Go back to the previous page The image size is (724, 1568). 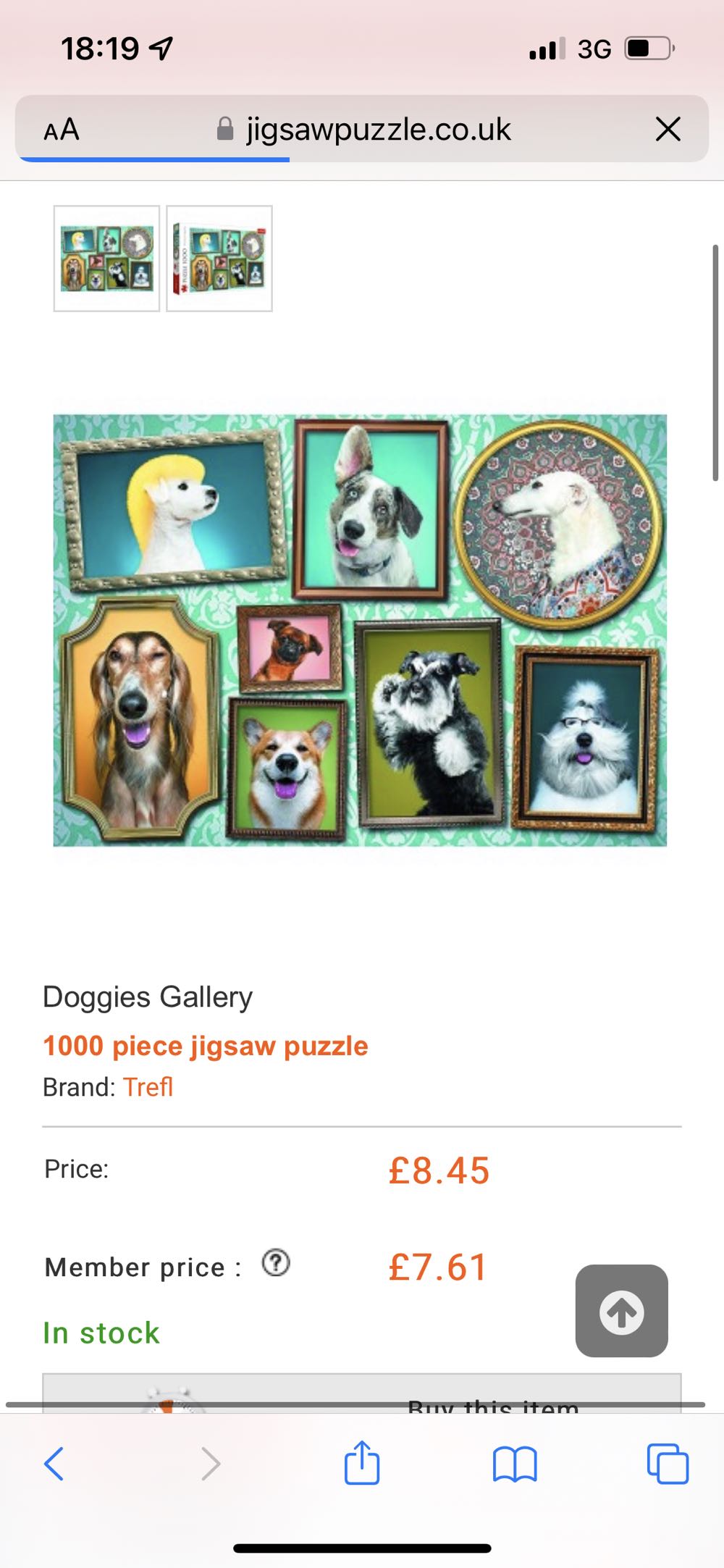(x=54, y=1464)
